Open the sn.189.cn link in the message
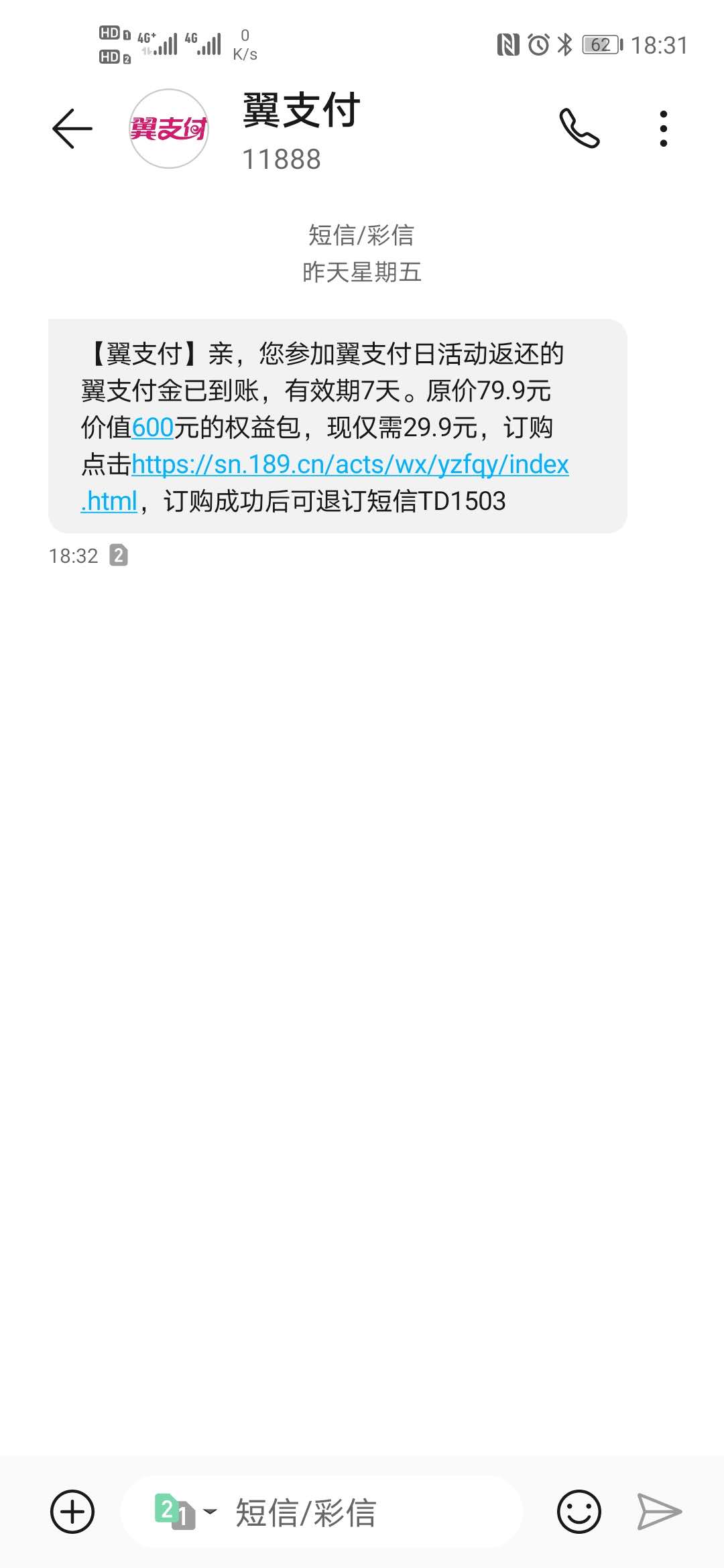This screenshot has height=1568, width=724. click(x=350, y=464)
